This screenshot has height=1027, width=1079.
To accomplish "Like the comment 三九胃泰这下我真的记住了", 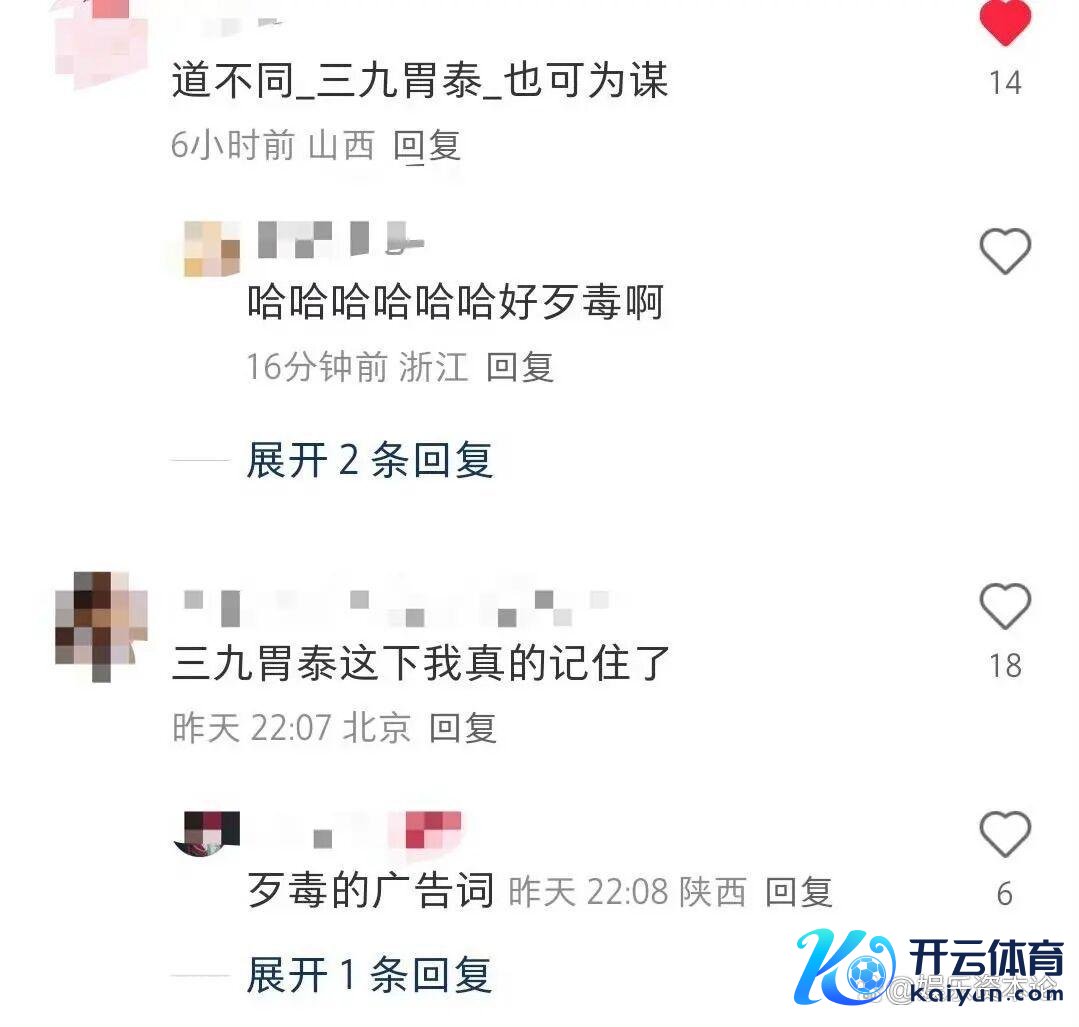I will (x=1004, y=607).
